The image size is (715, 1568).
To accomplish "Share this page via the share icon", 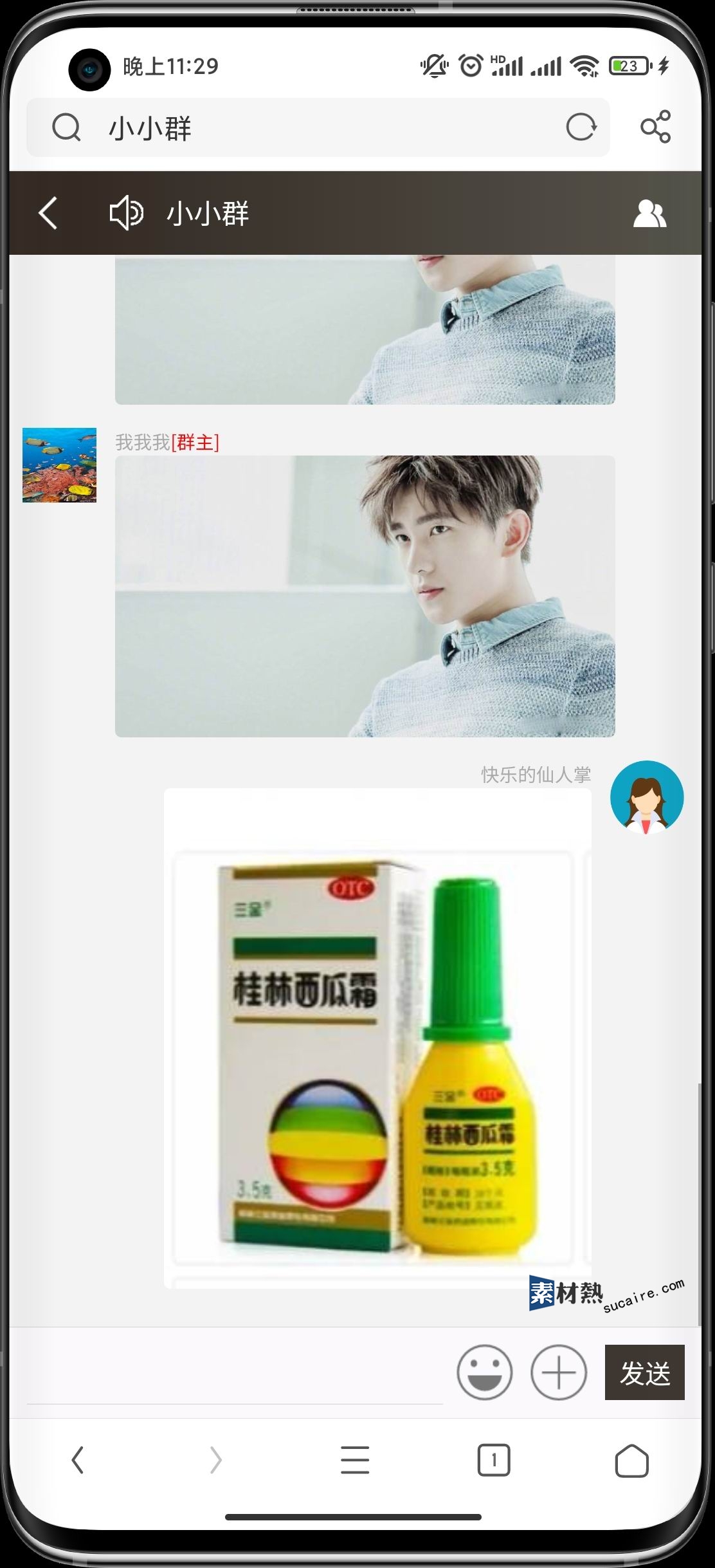I will click(655, 127).
